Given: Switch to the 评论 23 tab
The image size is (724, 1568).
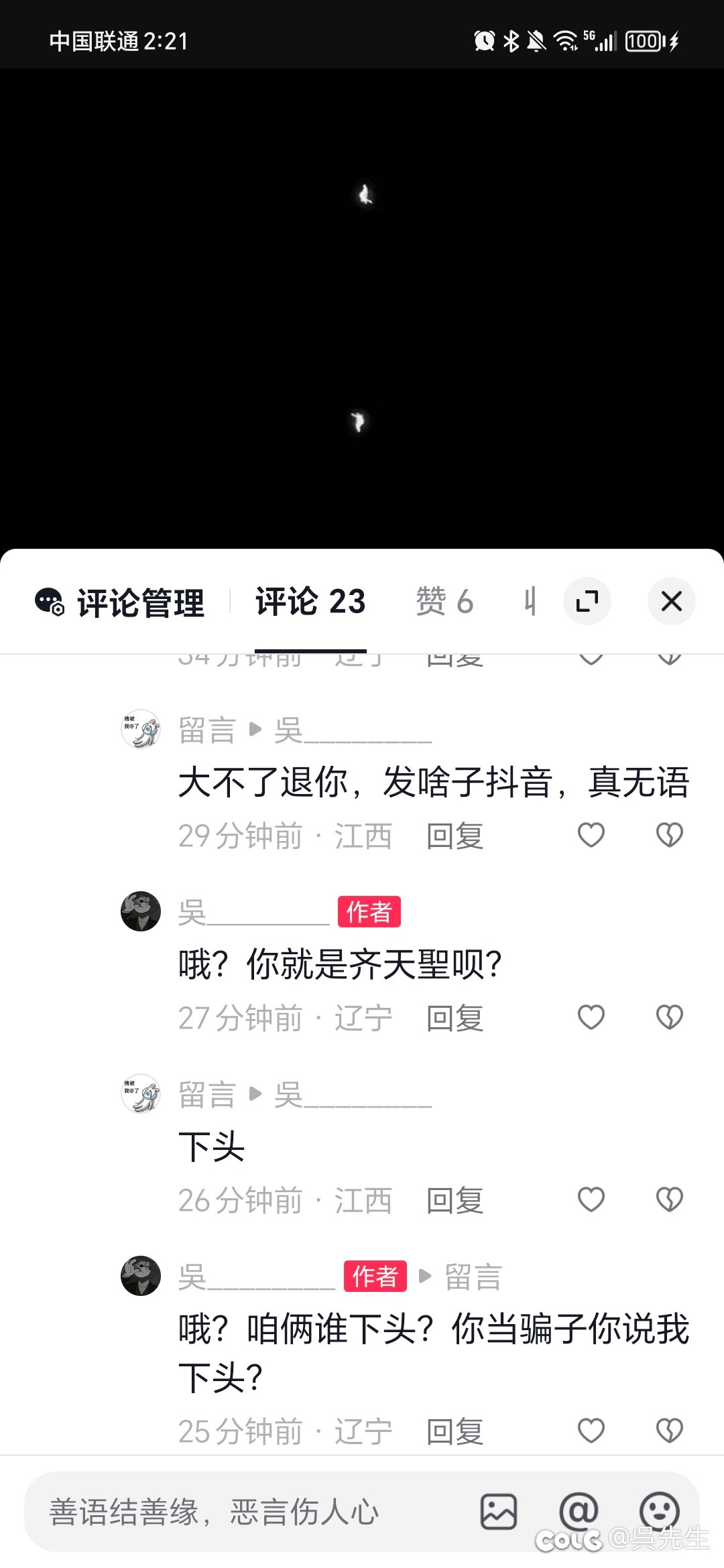Looking at the screenshot, I should 310,601.
